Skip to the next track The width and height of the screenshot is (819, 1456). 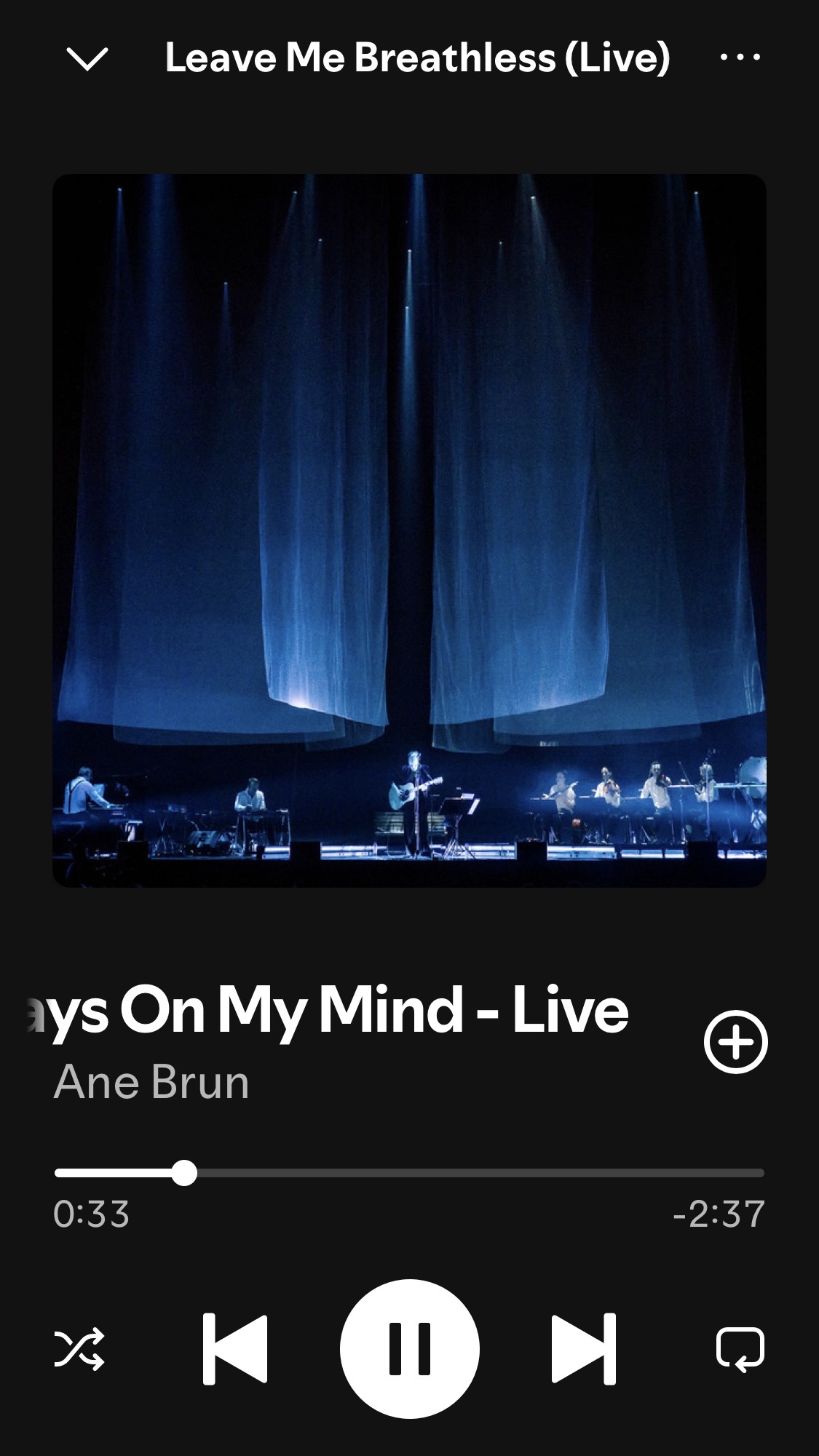pos(584,1349)
